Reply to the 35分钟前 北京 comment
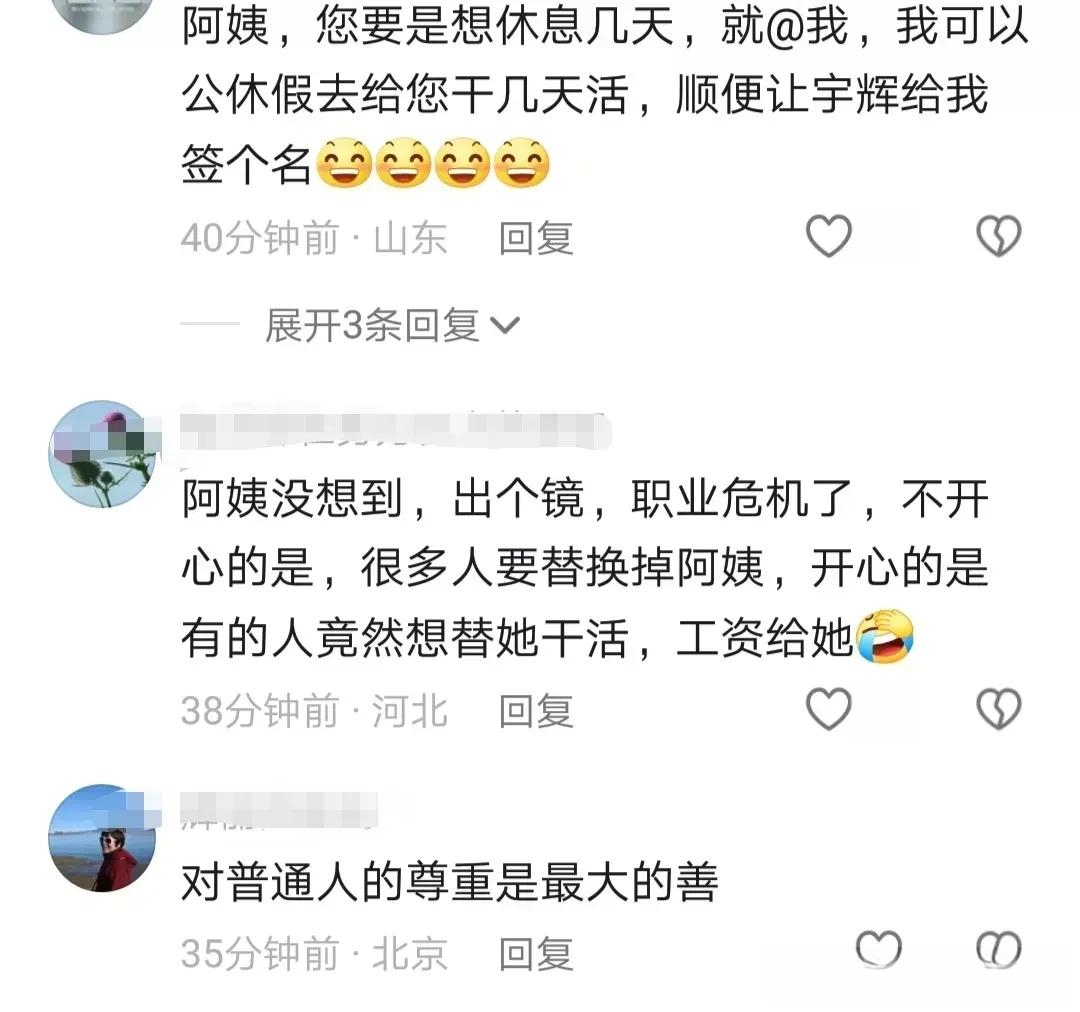Image resolution: width=1080 pixels, height=1012 pixels. click(x=536, y=953)
